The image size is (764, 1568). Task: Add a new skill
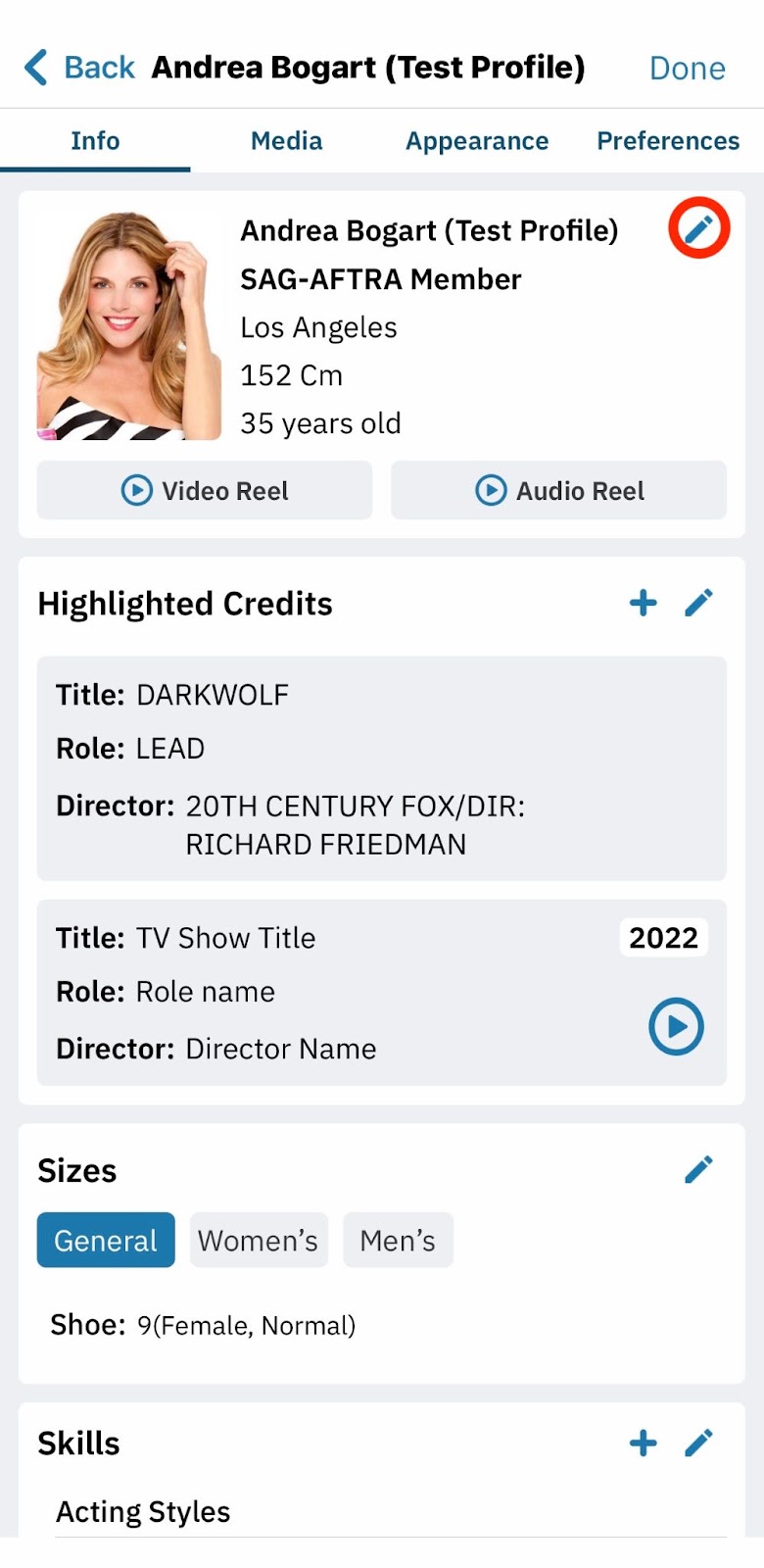(x=643, y=1443)
